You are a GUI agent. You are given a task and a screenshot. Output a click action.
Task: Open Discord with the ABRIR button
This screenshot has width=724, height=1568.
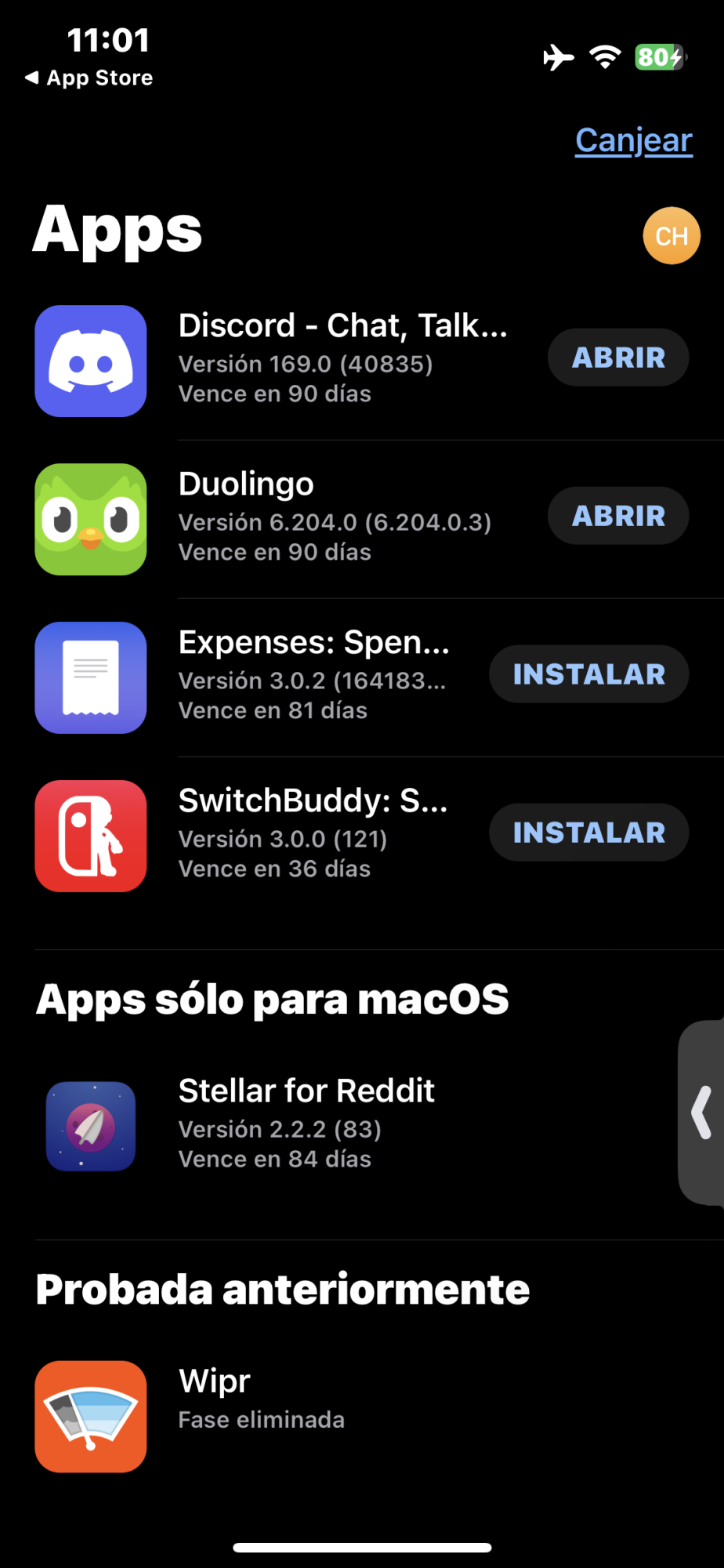[x=618, y=358]
